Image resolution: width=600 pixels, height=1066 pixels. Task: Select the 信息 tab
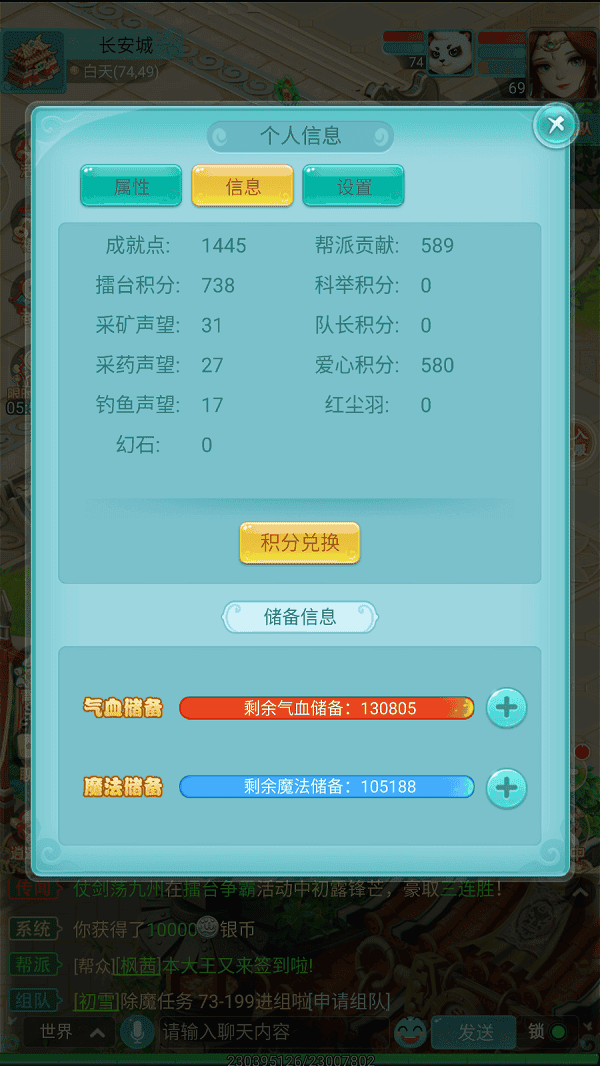pos(242,186)
